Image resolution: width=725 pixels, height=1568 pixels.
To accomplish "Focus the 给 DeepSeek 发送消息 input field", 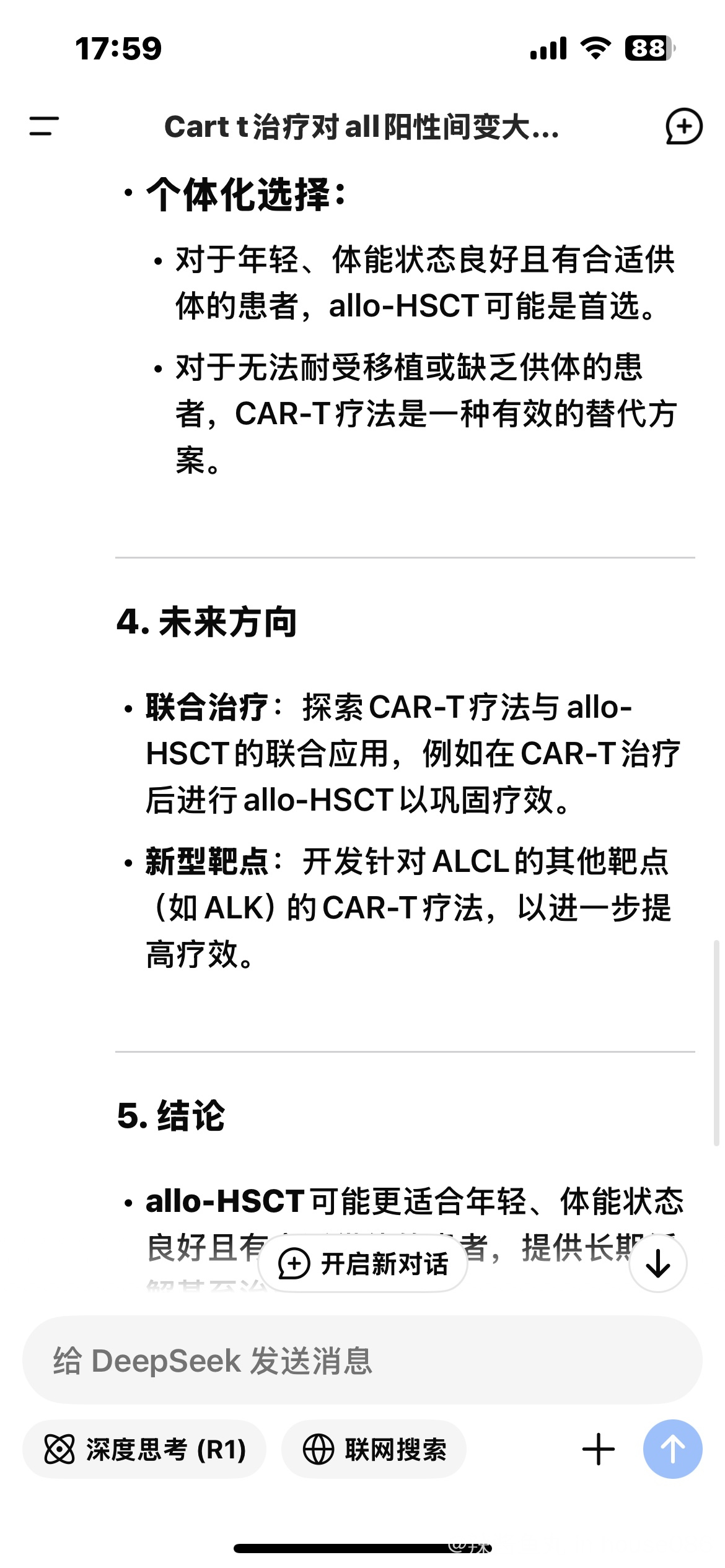I will (362, 1361).
